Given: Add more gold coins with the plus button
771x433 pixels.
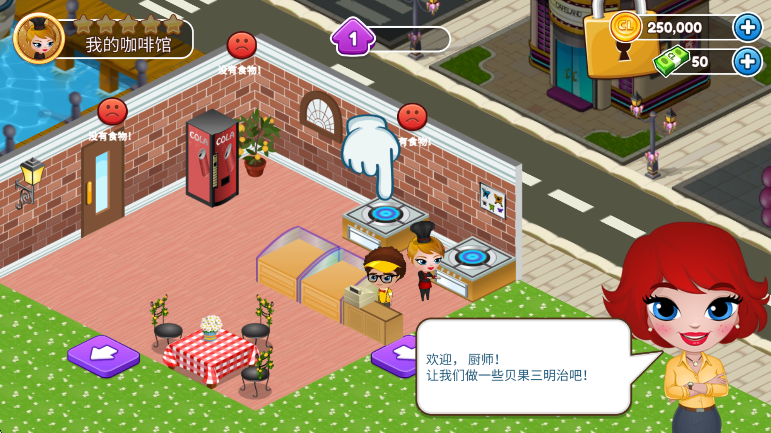Looking at the screenshot, I should pos(747,27).
